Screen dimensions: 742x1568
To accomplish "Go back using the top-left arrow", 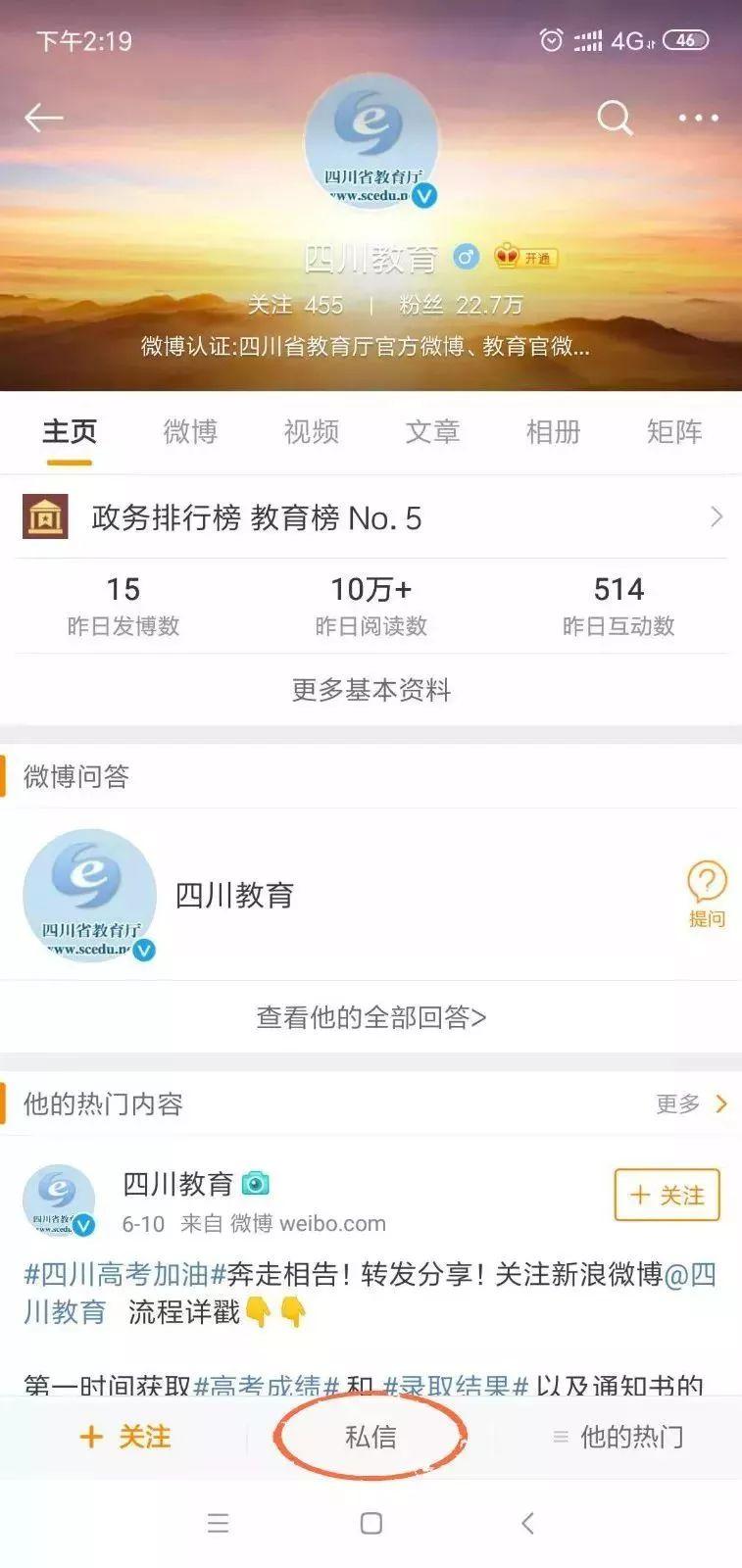I will point(44,119).
